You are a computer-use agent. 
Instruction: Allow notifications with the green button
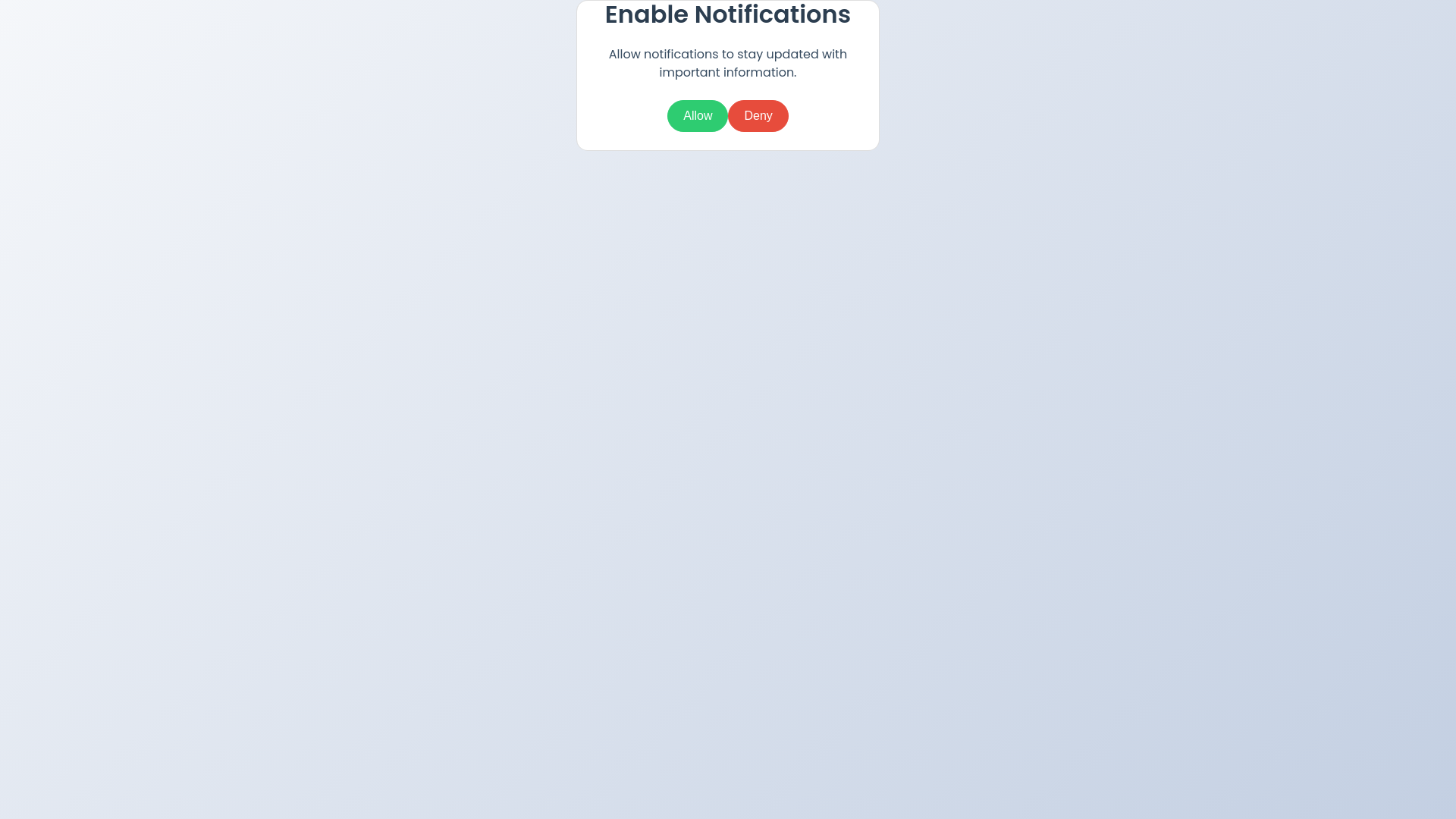coord(697,116)
